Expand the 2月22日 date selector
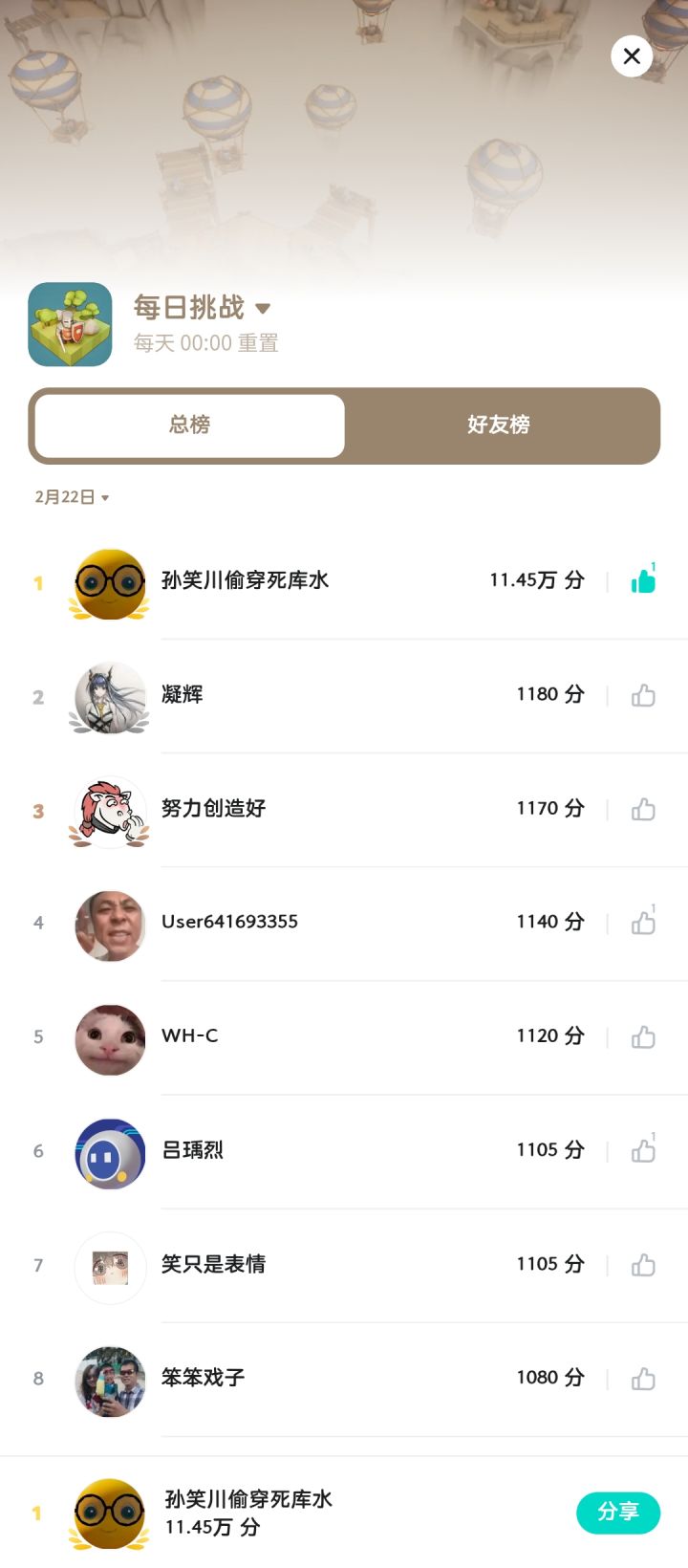Image resolution: width=688 pixels, height=1568 pixels. [69, 497]
